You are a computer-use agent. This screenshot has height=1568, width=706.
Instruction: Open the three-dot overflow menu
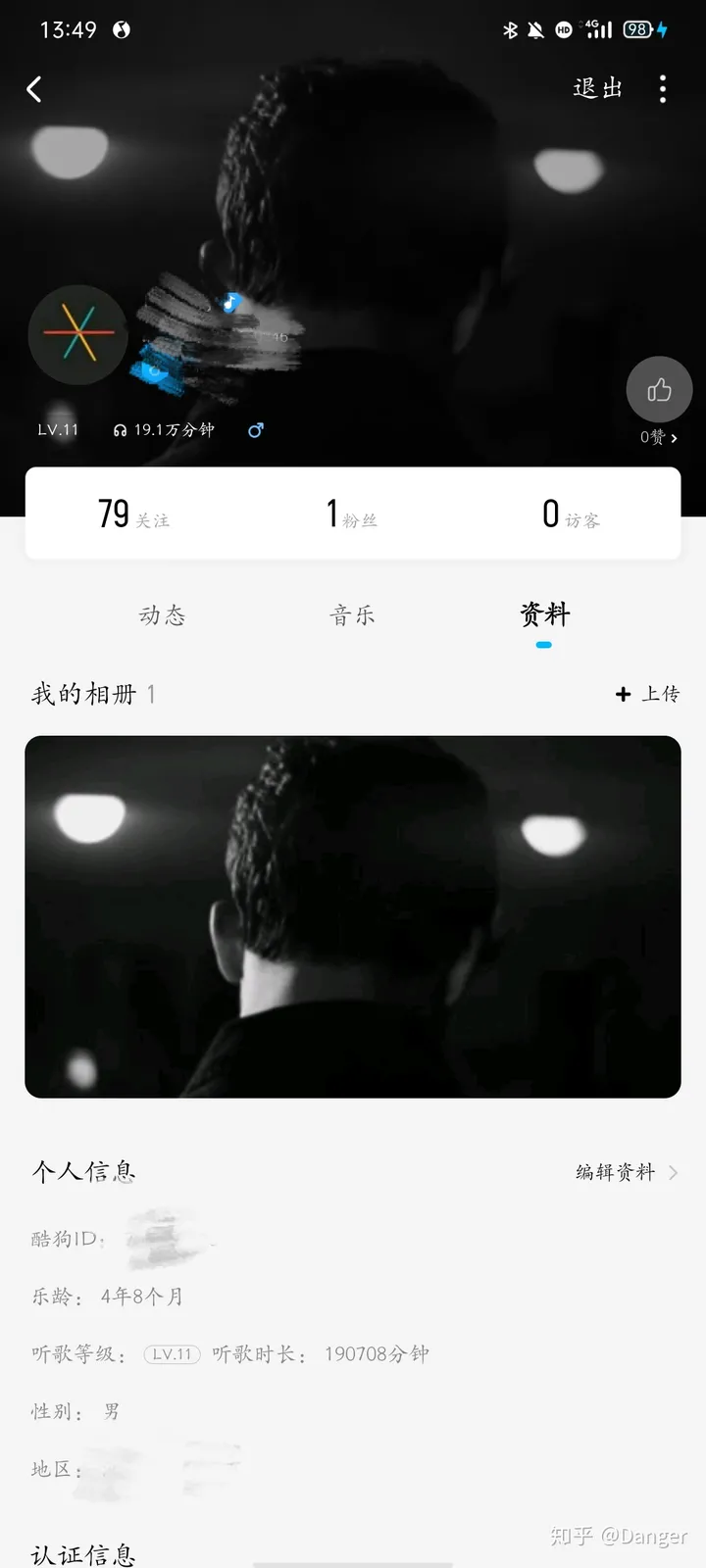coord(663,89)
